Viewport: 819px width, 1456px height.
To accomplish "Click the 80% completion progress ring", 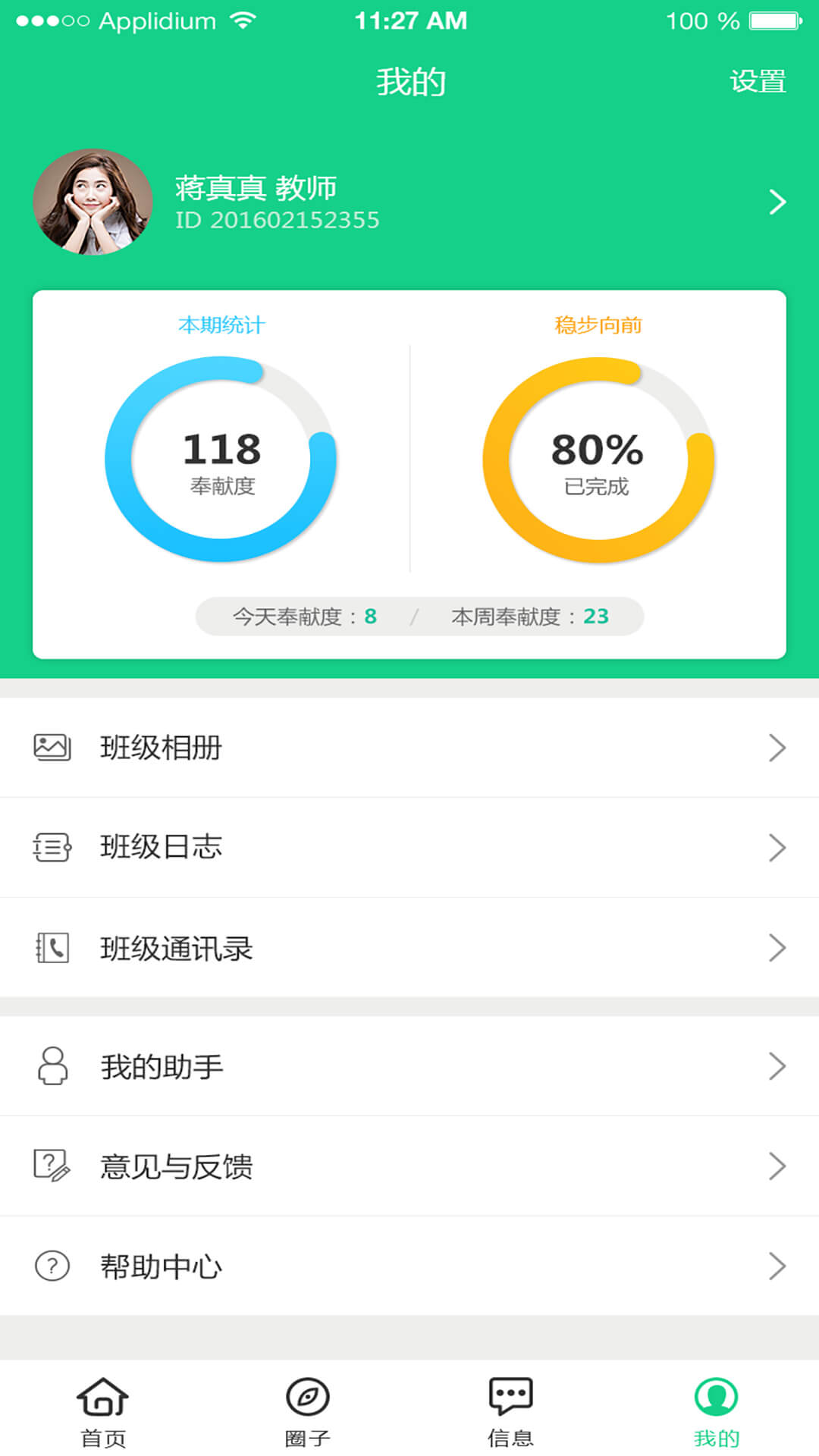I will 598,463.
